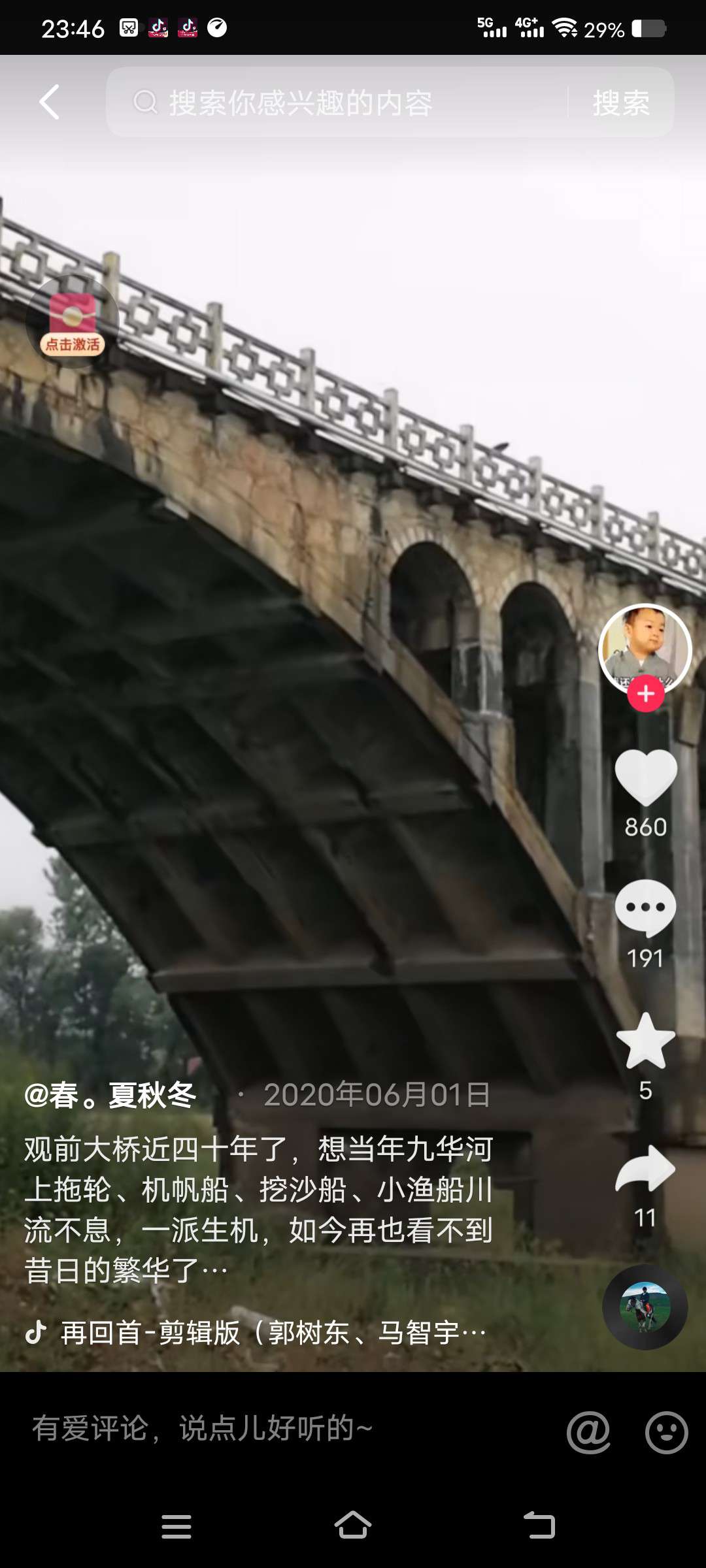Go to the system home screen
The width and height of the screenshot is (706, 1568).
[353, 1526]
